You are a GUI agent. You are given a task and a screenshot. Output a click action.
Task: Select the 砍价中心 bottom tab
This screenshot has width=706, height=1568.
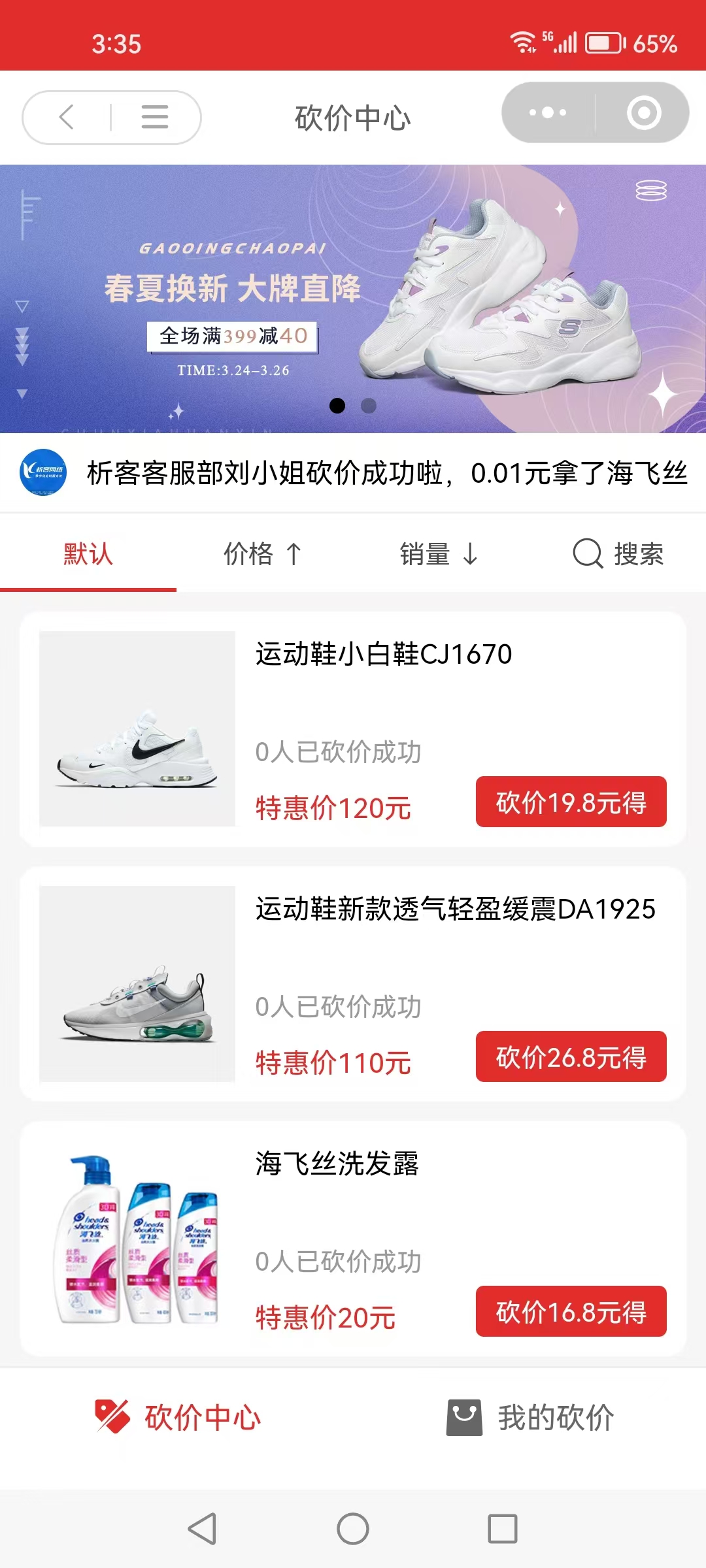click(x=178, y=1418)
